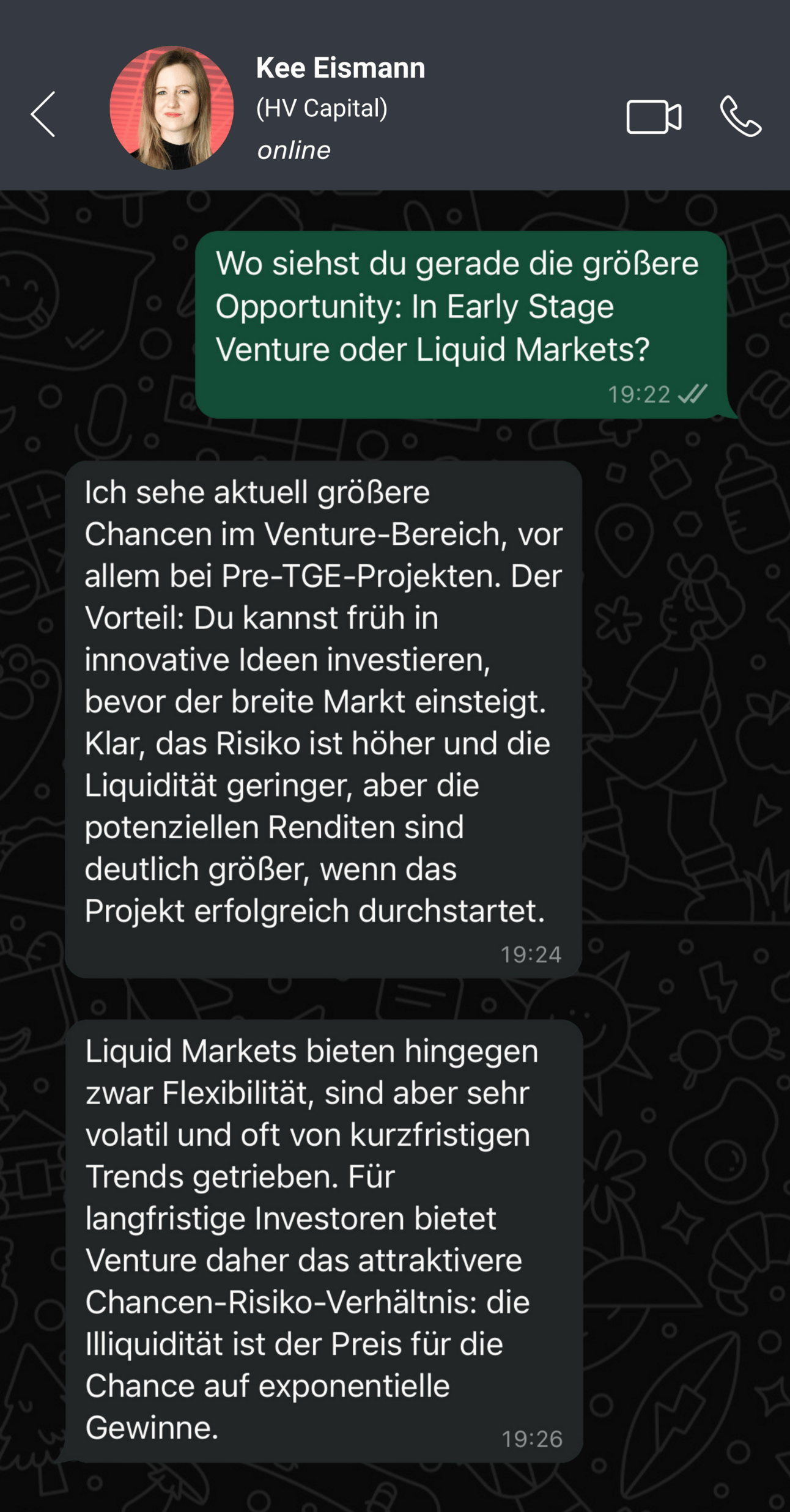Viewport: 790px width, 1512px height.
Task: Open Kee Eismann's profile picture
Action: pyautogui.click(x=171, y=108)
